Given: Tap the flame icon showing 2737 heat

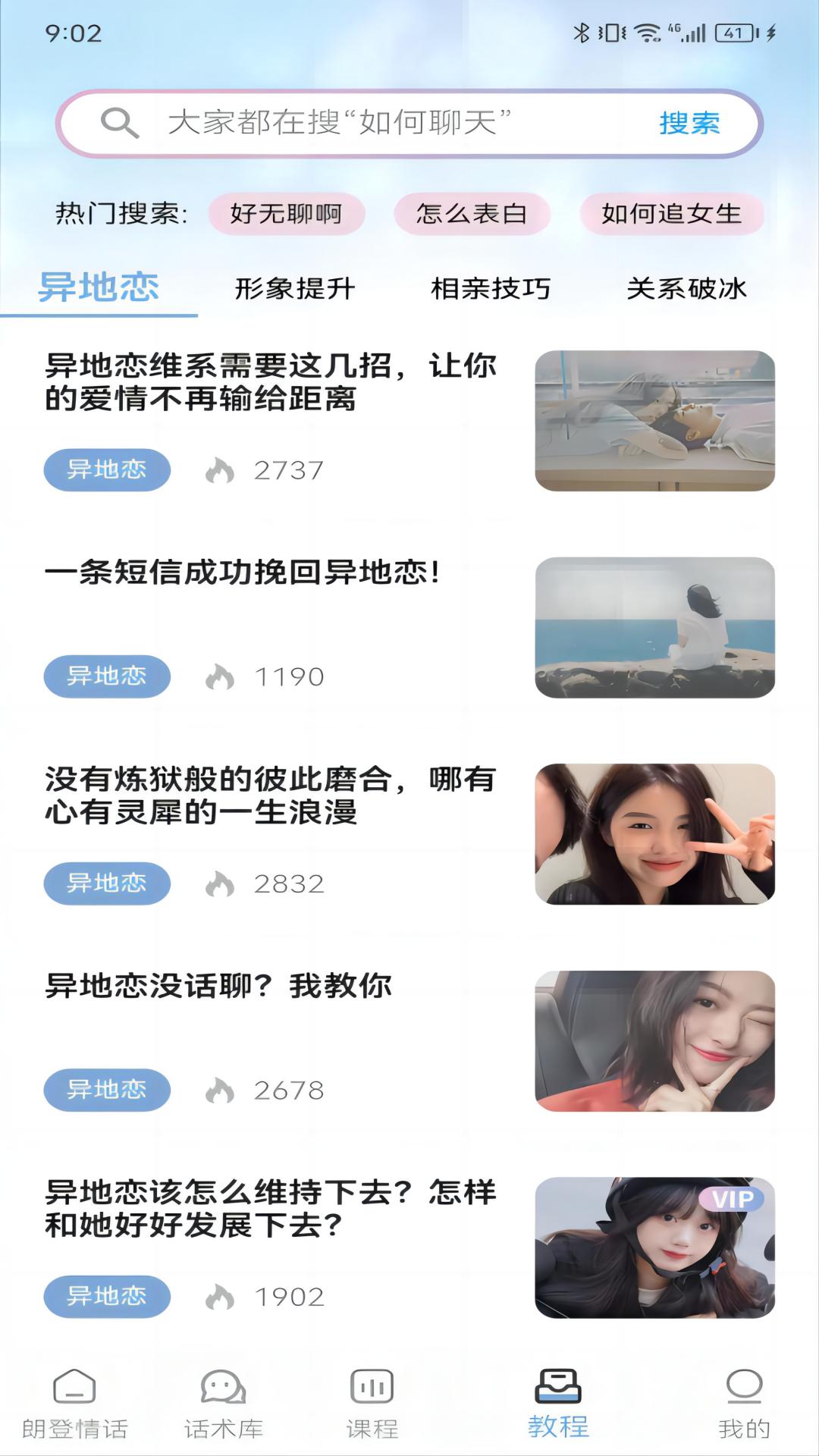Looking at the screenshot, I should [221, 470].
